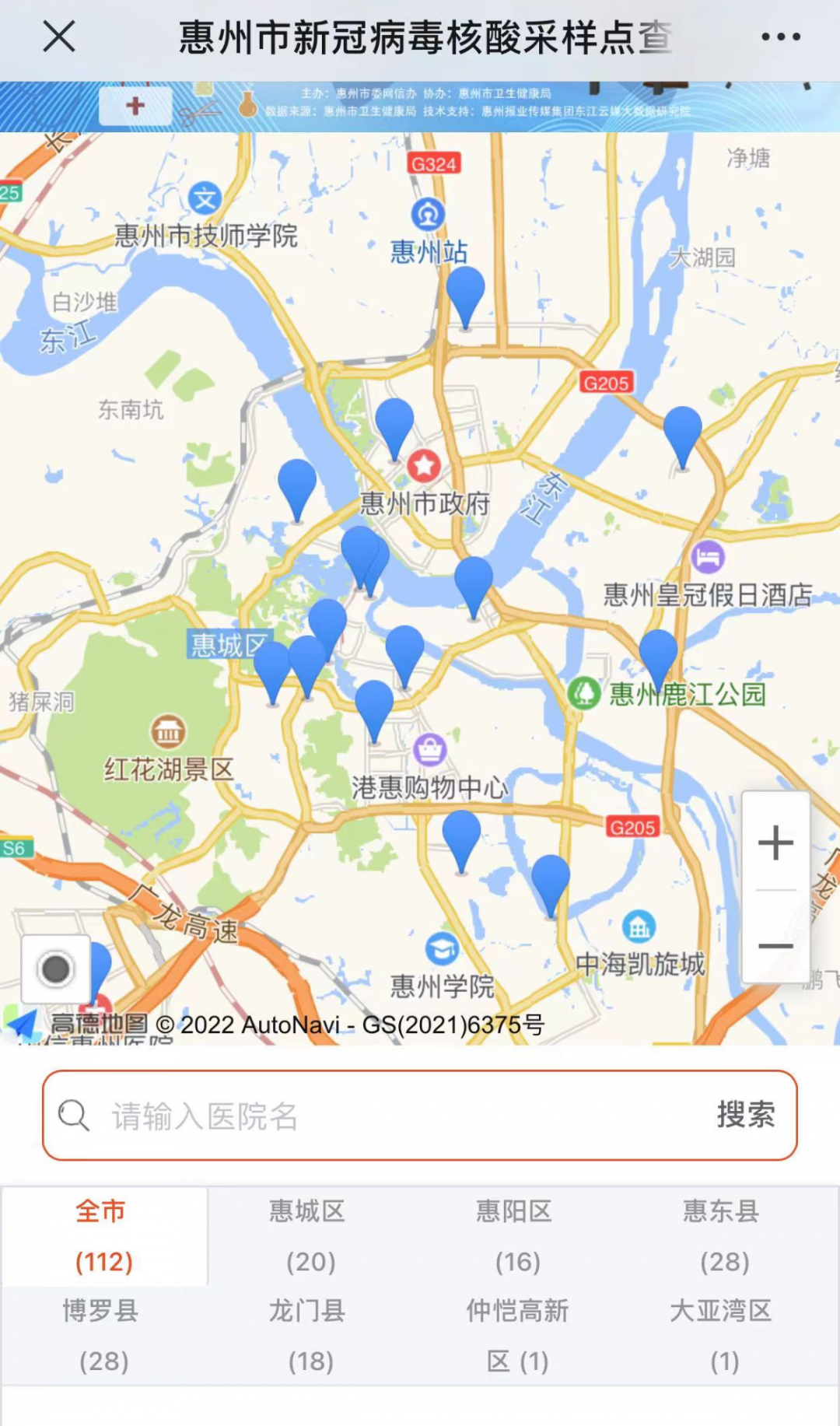Zoom in on the map
This screenshot has width=840, height=1426.
(x=775, y=843)
